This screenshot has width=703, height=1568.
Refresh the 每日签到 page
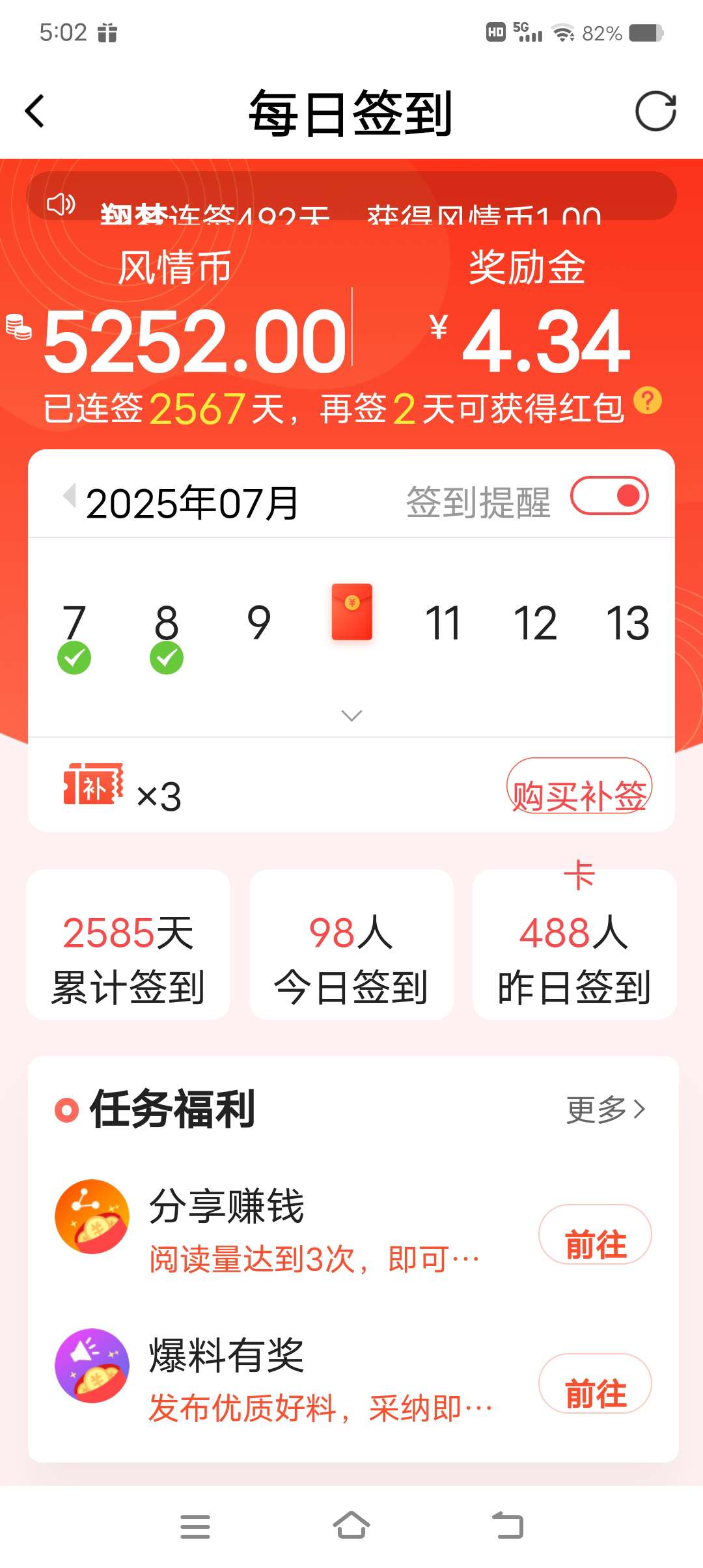(x=655, y=111)
